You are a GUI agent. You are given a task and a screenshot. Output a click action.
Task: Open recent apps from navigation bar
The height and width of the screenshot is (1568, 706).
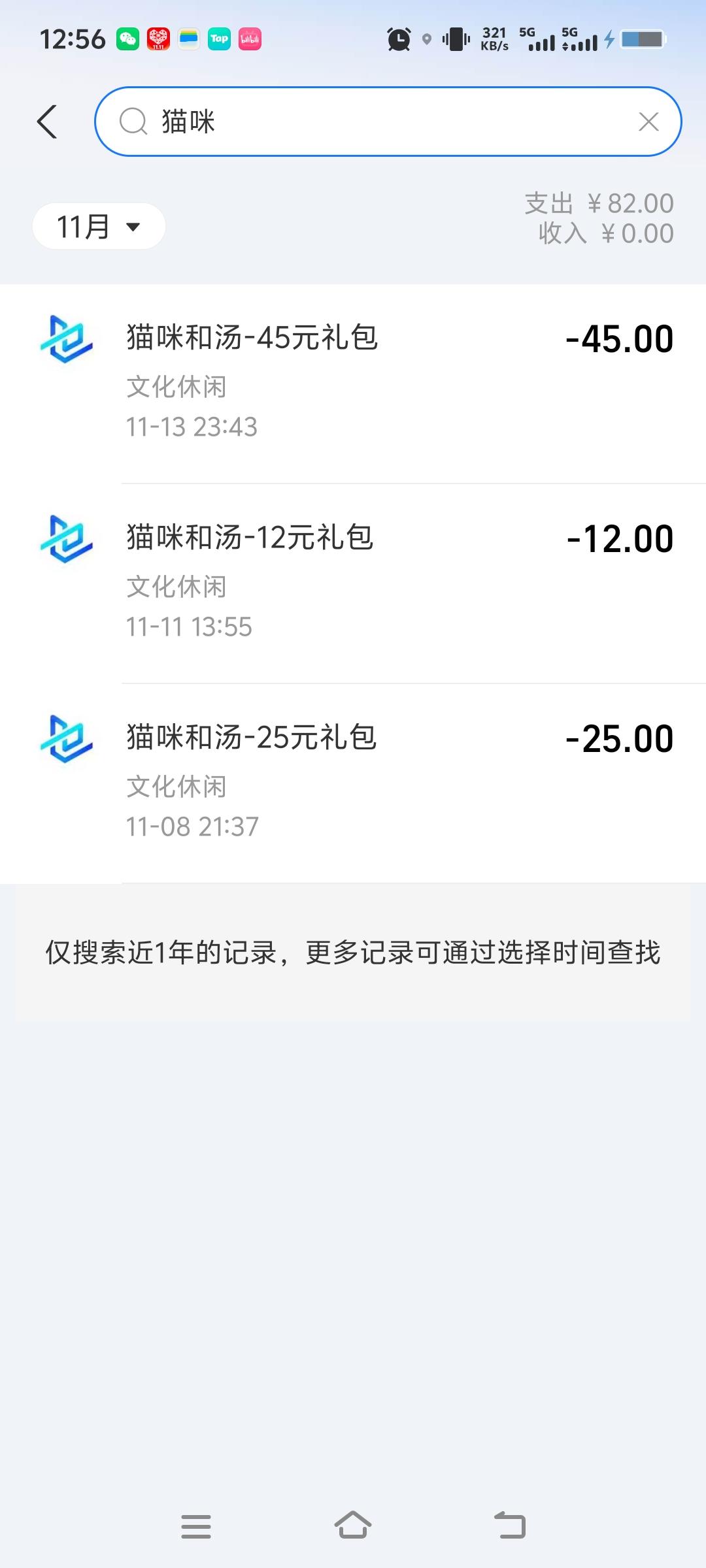pos(196,1526)
